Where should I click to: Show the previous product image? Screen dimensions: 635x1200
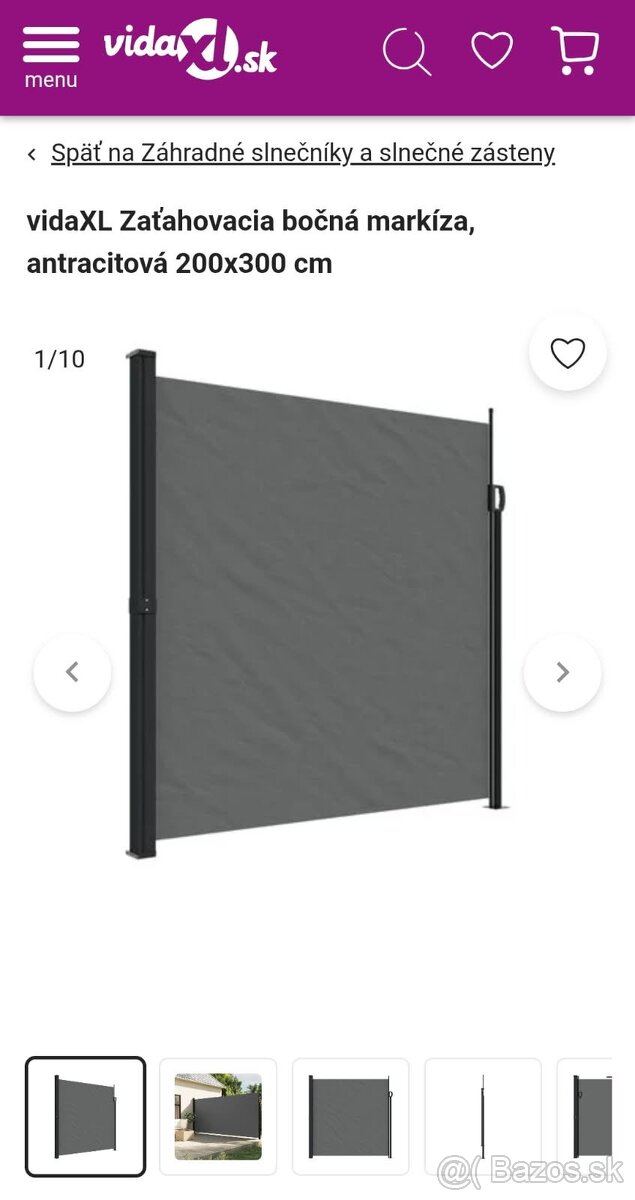tap(72, 673)
